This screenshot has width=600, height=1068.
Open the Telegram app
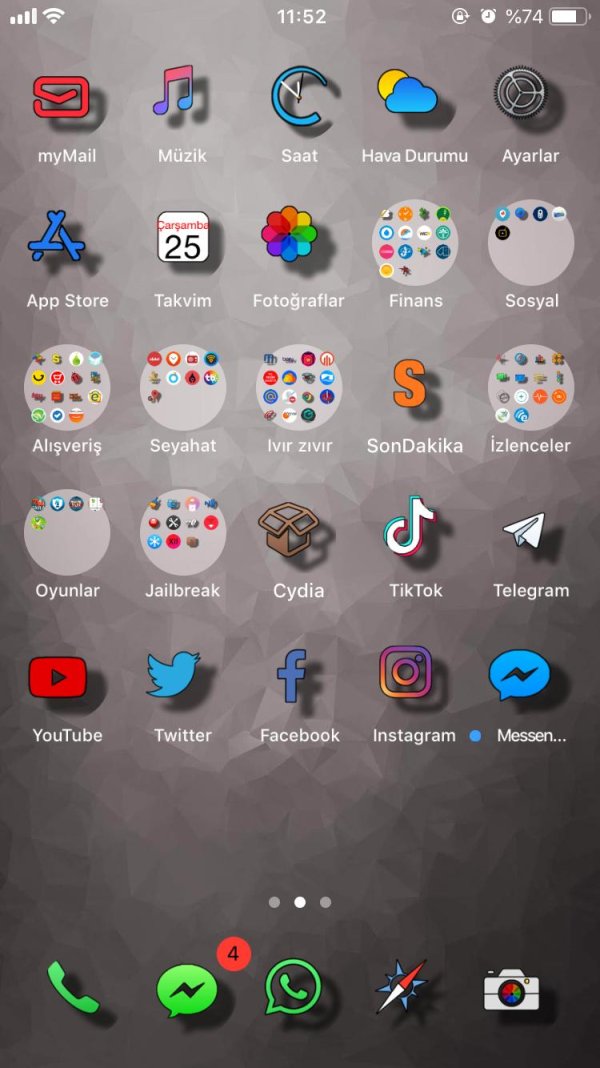point(524,530)
